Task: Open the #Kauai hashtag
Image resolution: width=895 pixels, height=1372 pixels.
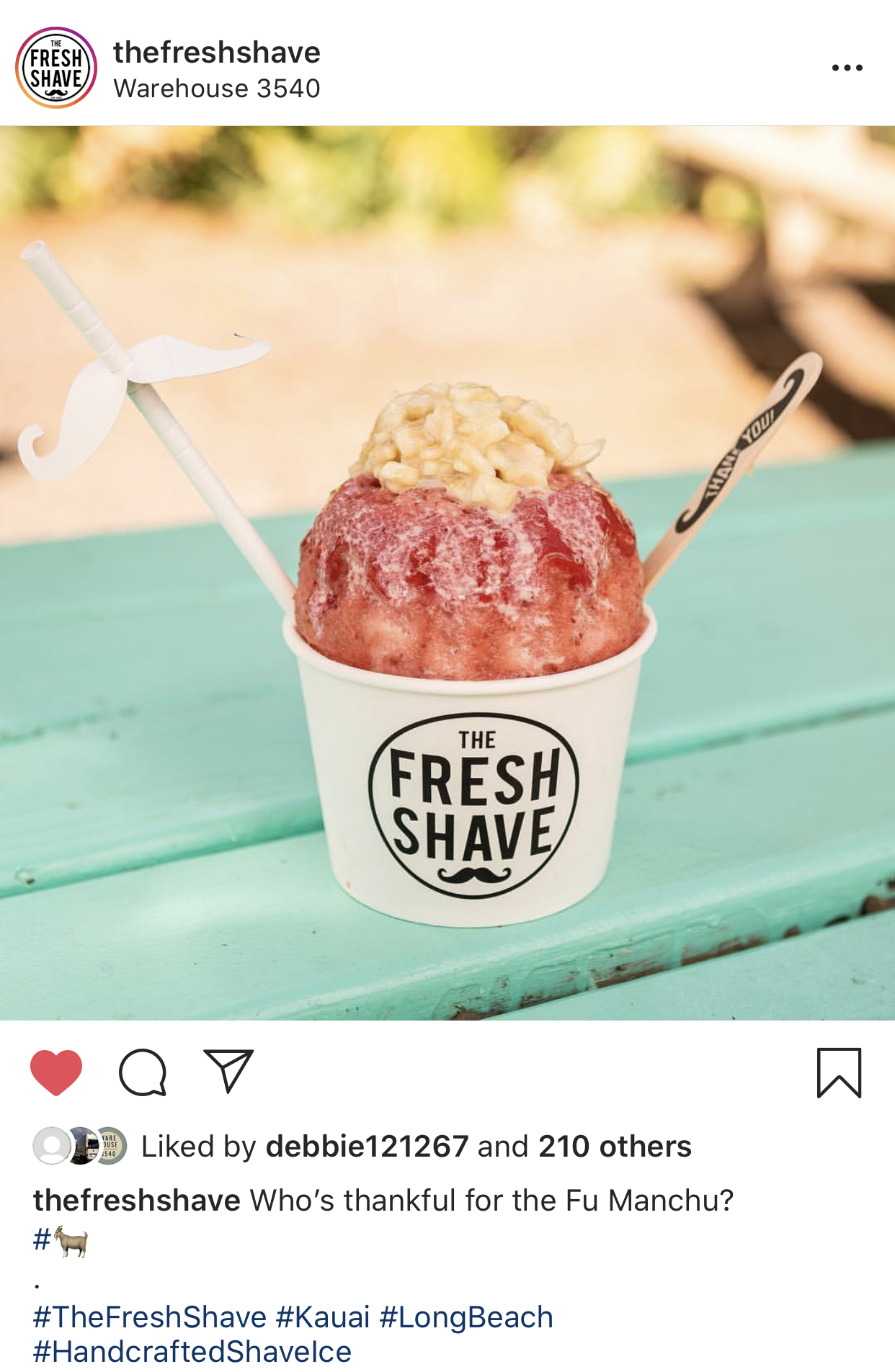Action: (x=323, y=1317)
